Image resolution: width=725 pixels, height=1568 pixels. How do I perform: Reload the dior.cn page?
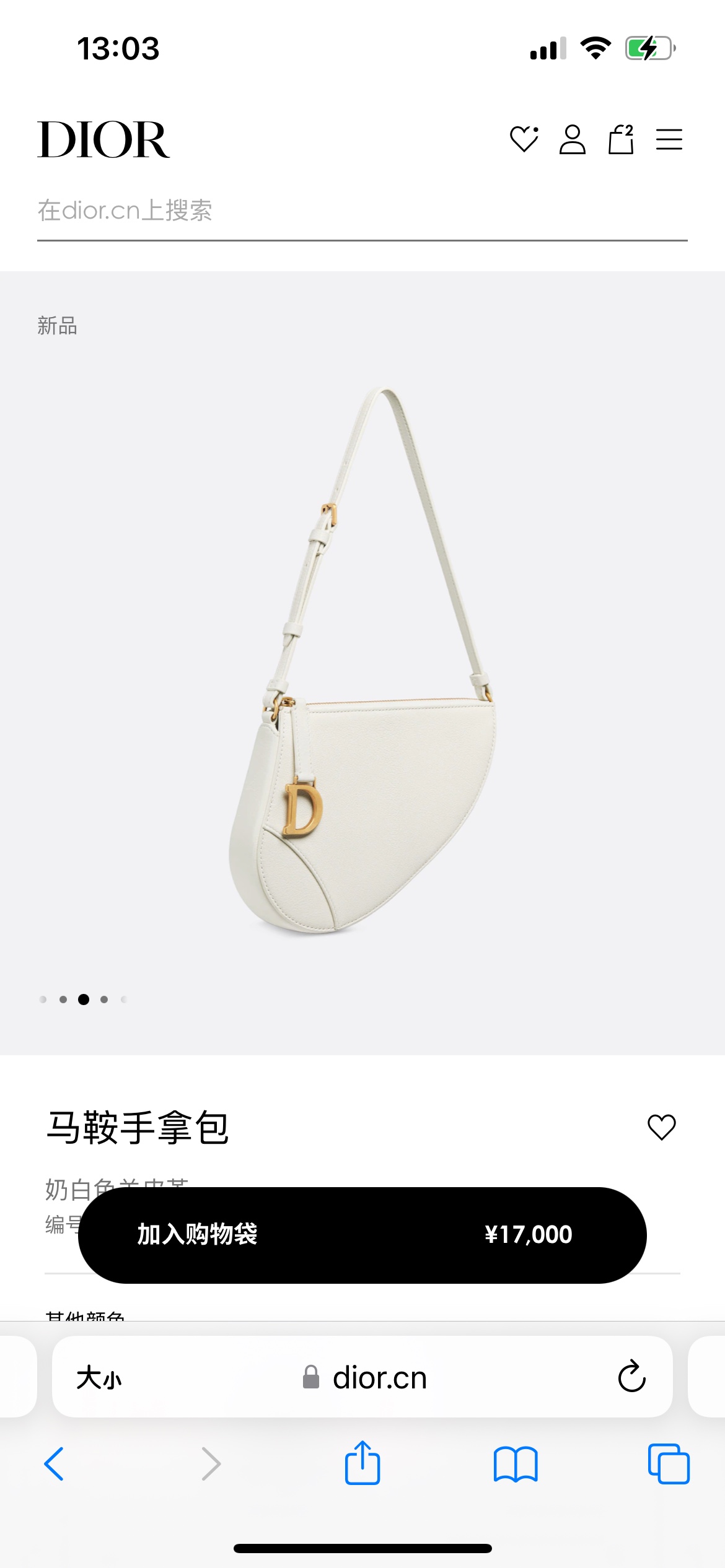(x=631, y=1377)
